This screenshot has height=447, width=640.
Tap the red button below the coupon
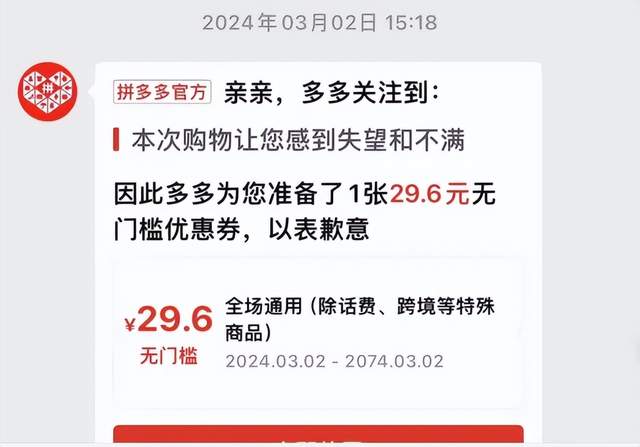[318, 437]
